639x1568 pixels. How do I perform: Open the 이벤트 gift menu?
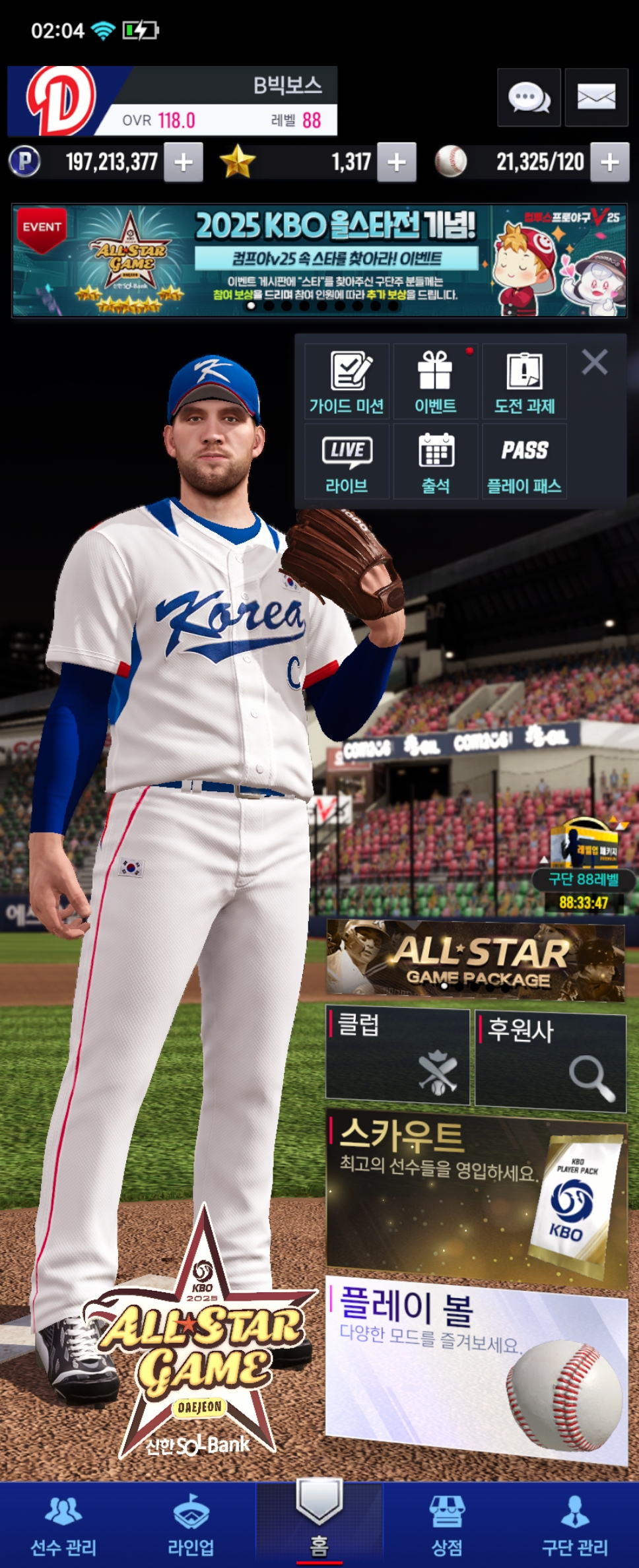click(435, 381)
